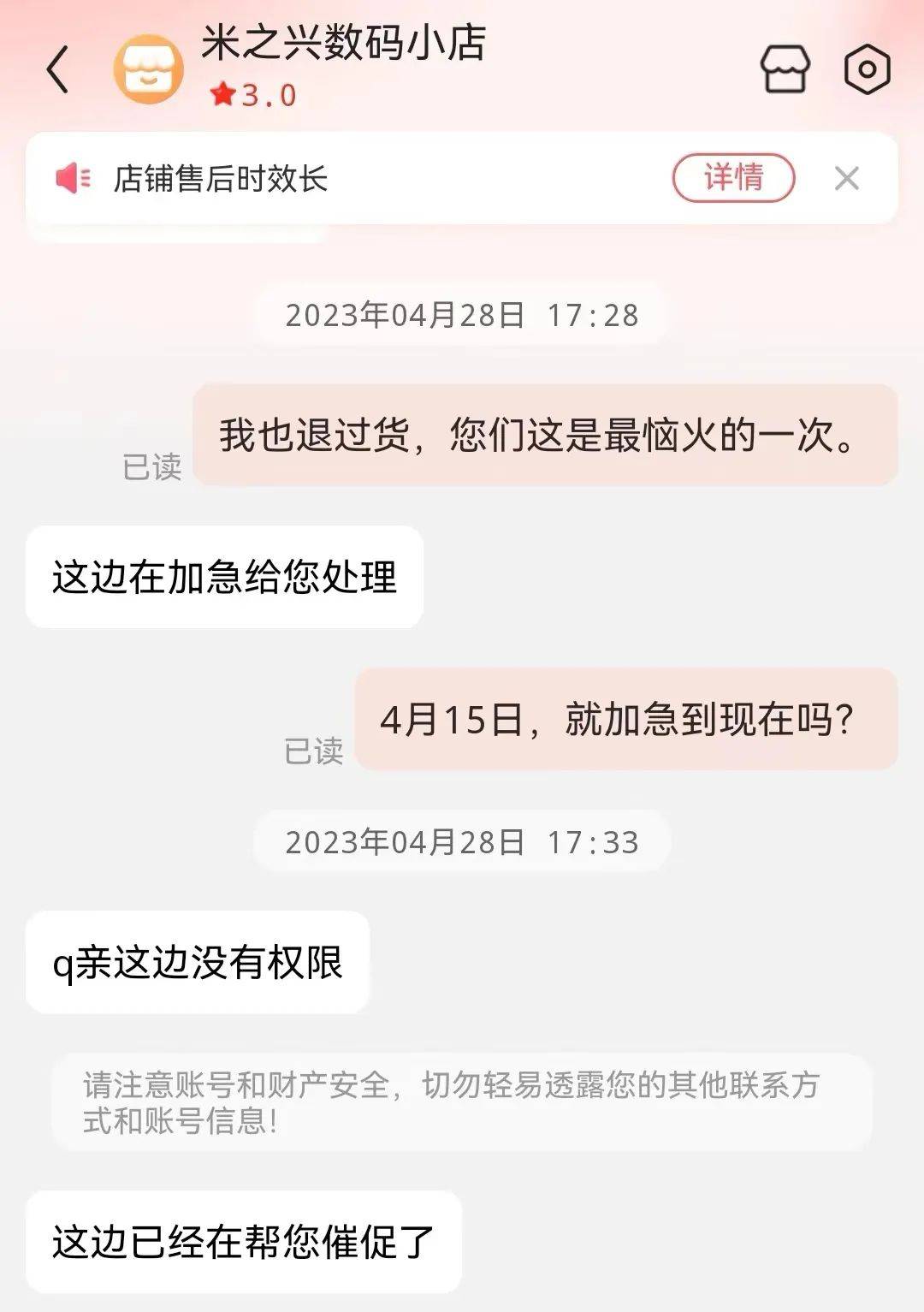Select the timestamp 2023年04月28日 17:28

(x=462, y=313)
